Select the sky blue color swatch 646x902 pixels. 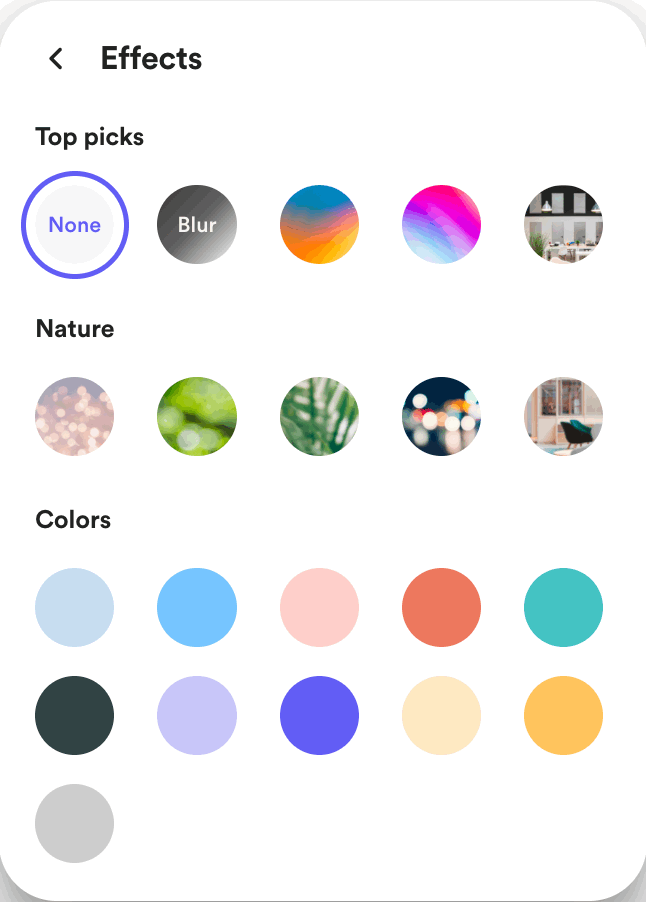[x=197, y=607]
